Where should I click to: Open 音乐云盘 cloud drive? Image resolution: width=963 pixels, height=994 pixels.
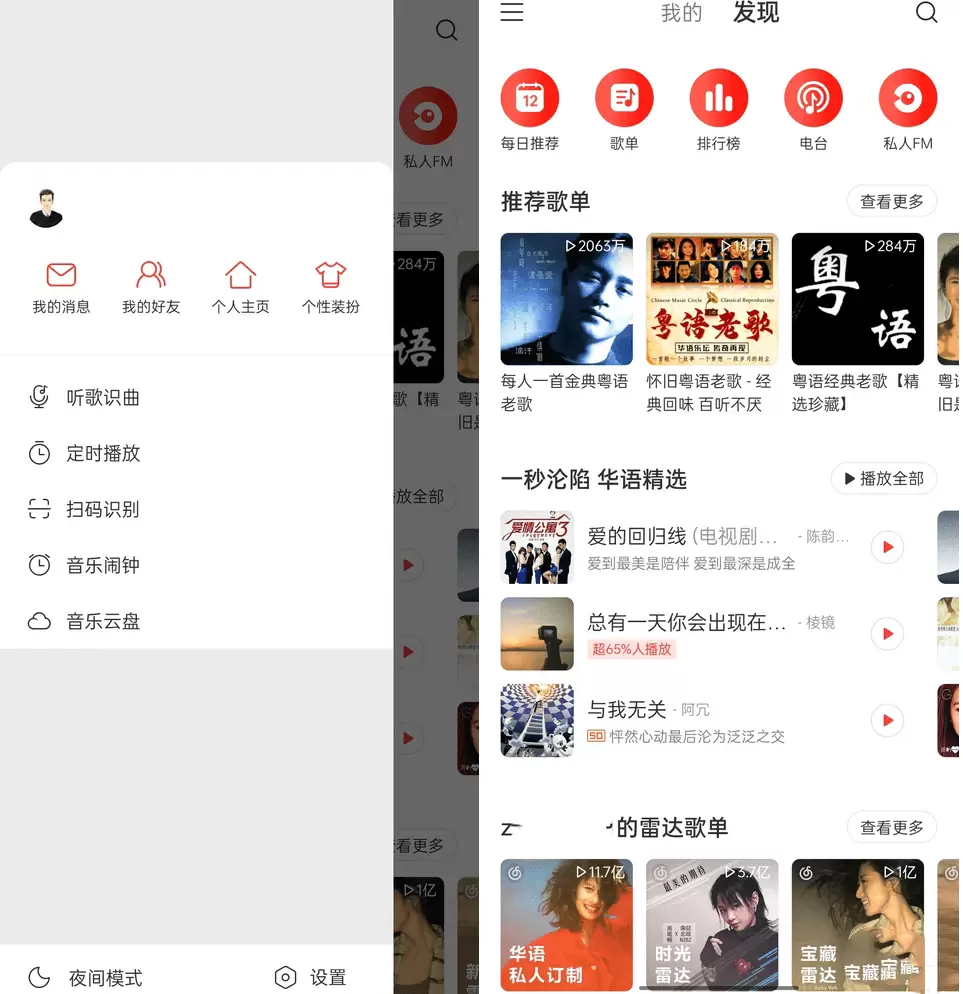click(102, 622)
